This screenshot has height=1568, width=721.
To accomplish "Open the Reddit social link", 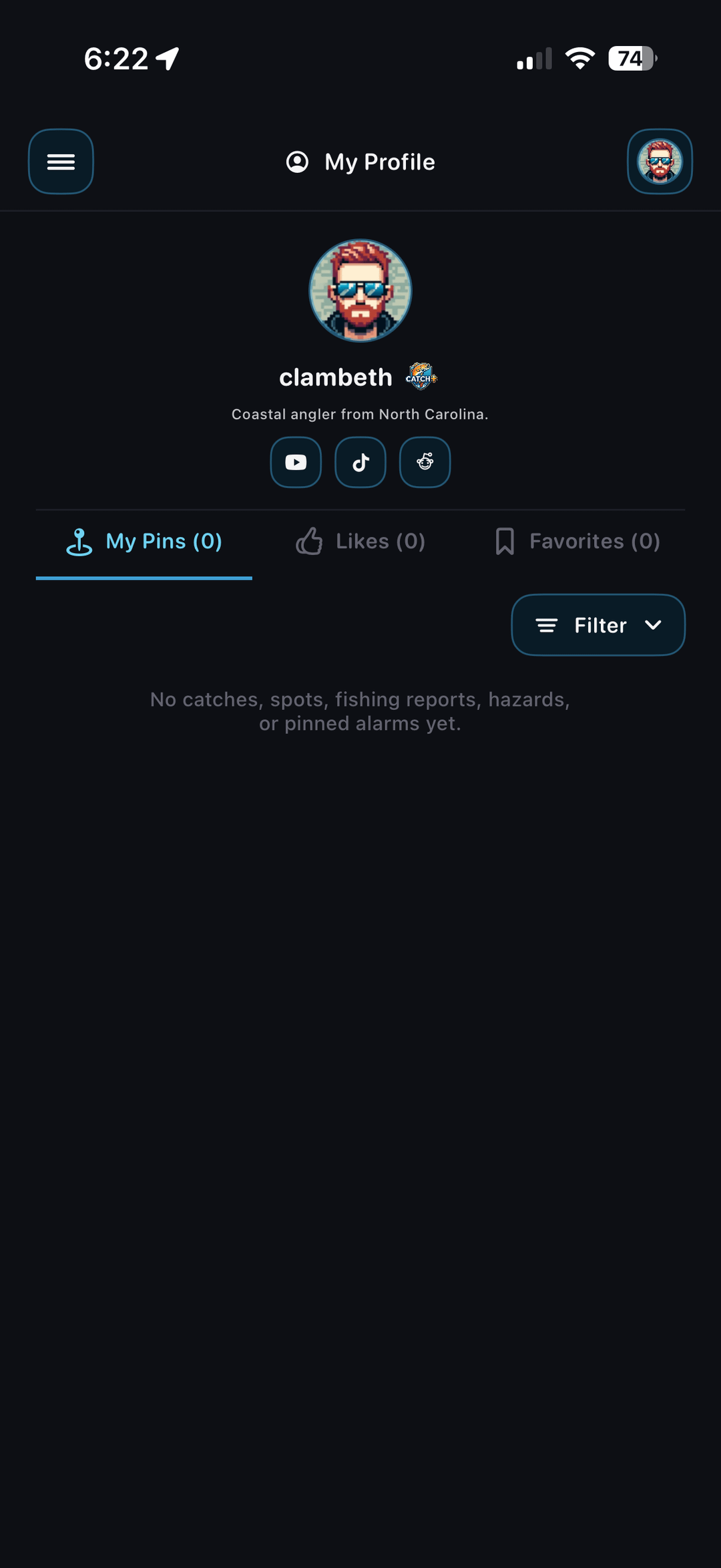I will [x=425, y=462].
